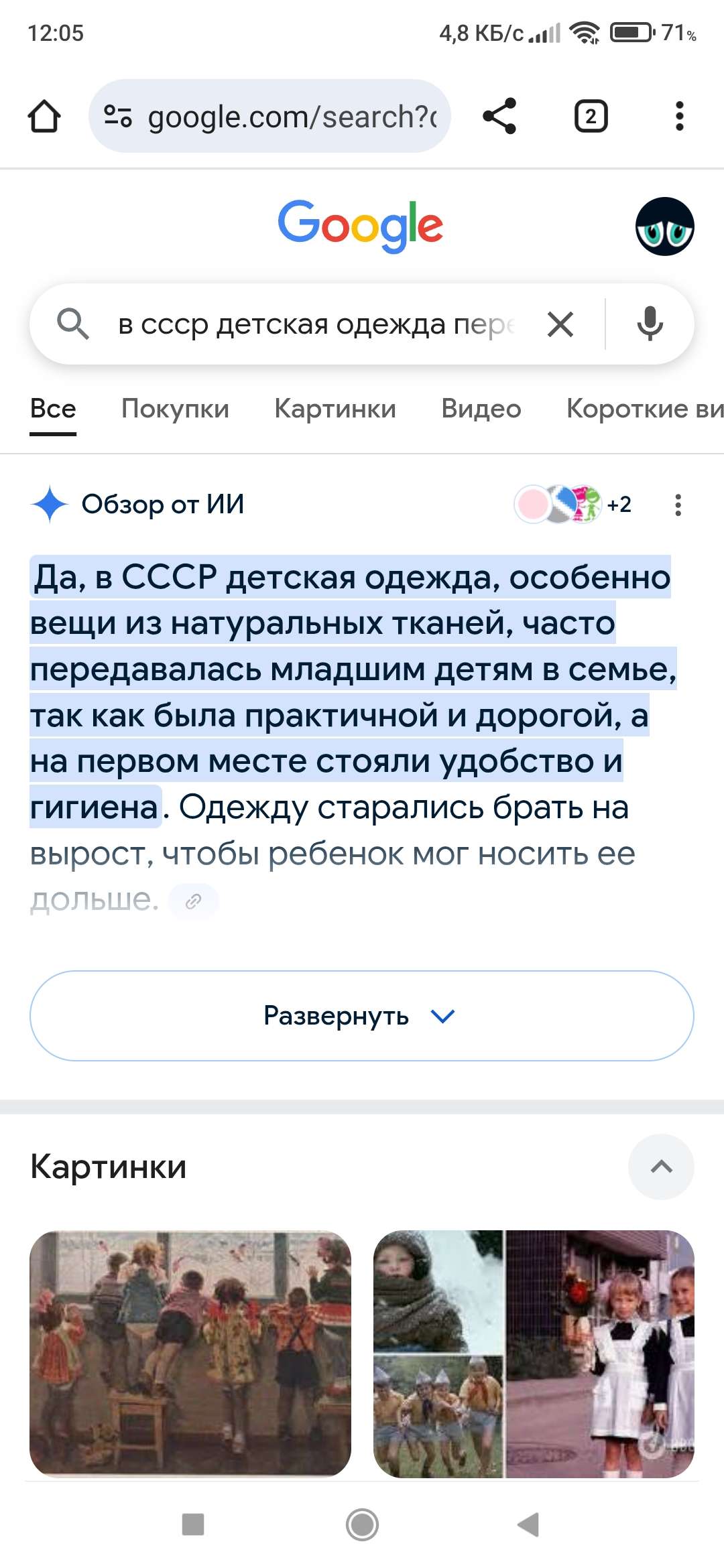Go back using the system navigation bar
The width and height of the screenshot is (724, 1568).
pyautogui.click(x=529, y=1524)
